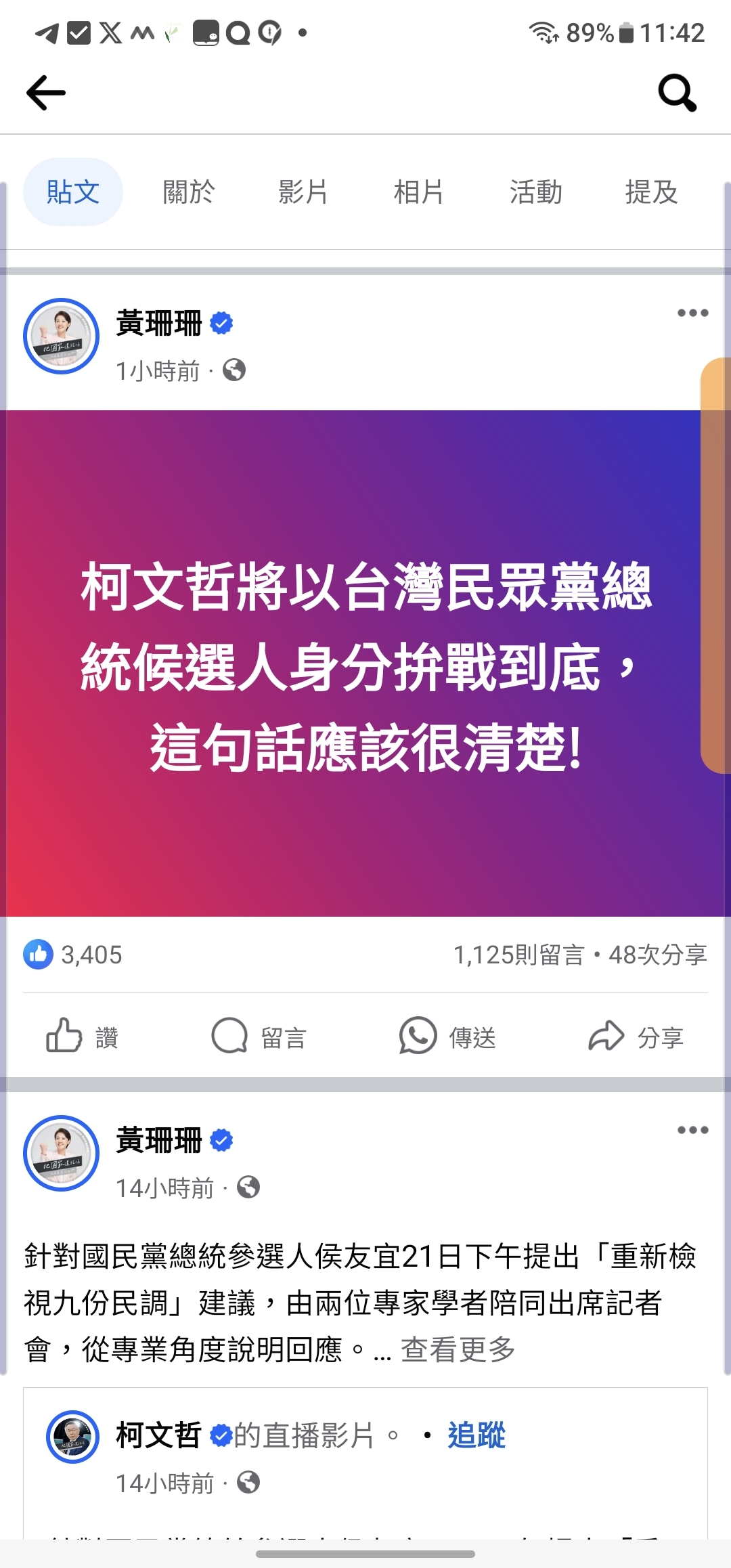Switch to the 影片 tab

(303, 192)
